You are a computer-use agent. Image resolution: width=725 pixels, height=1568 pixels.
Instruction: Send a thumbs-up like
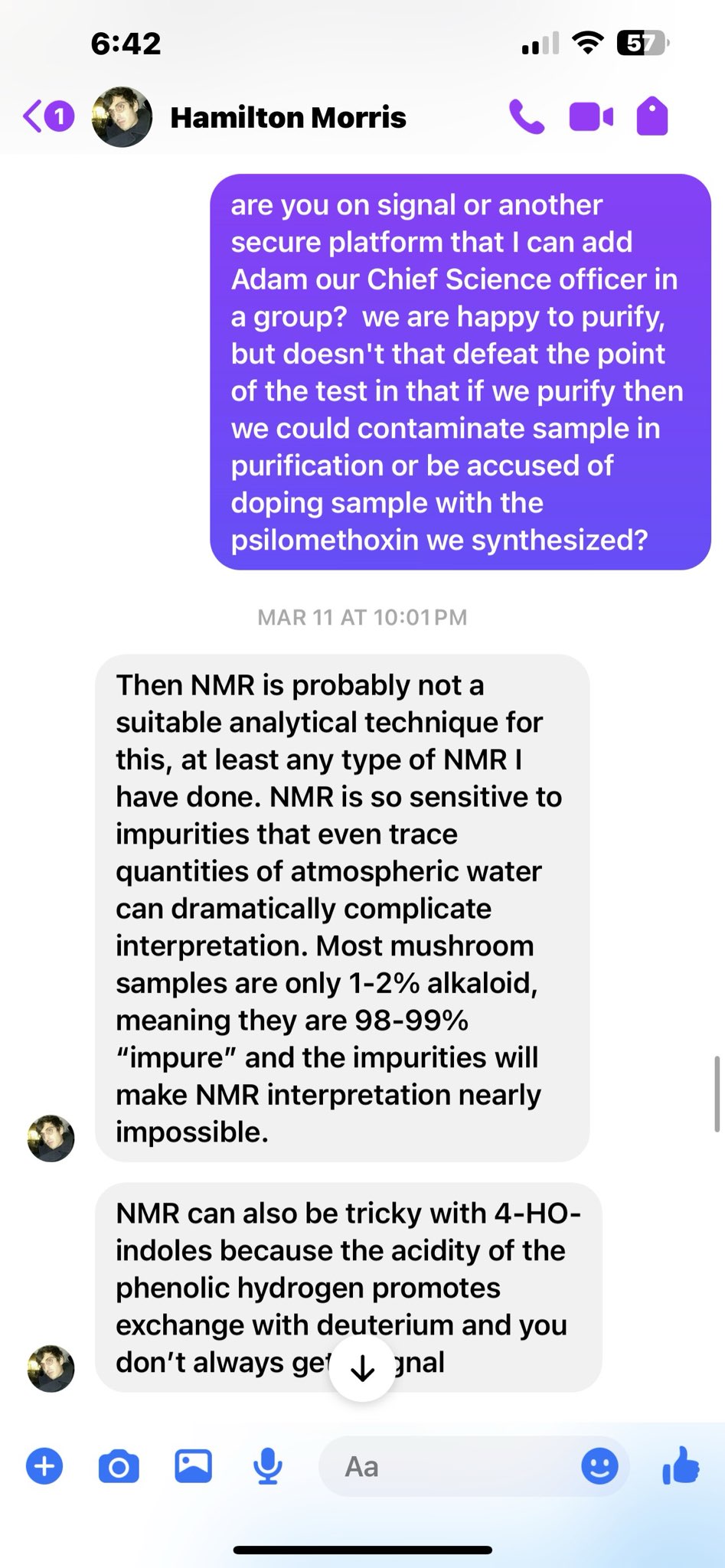pos(681,1466)
